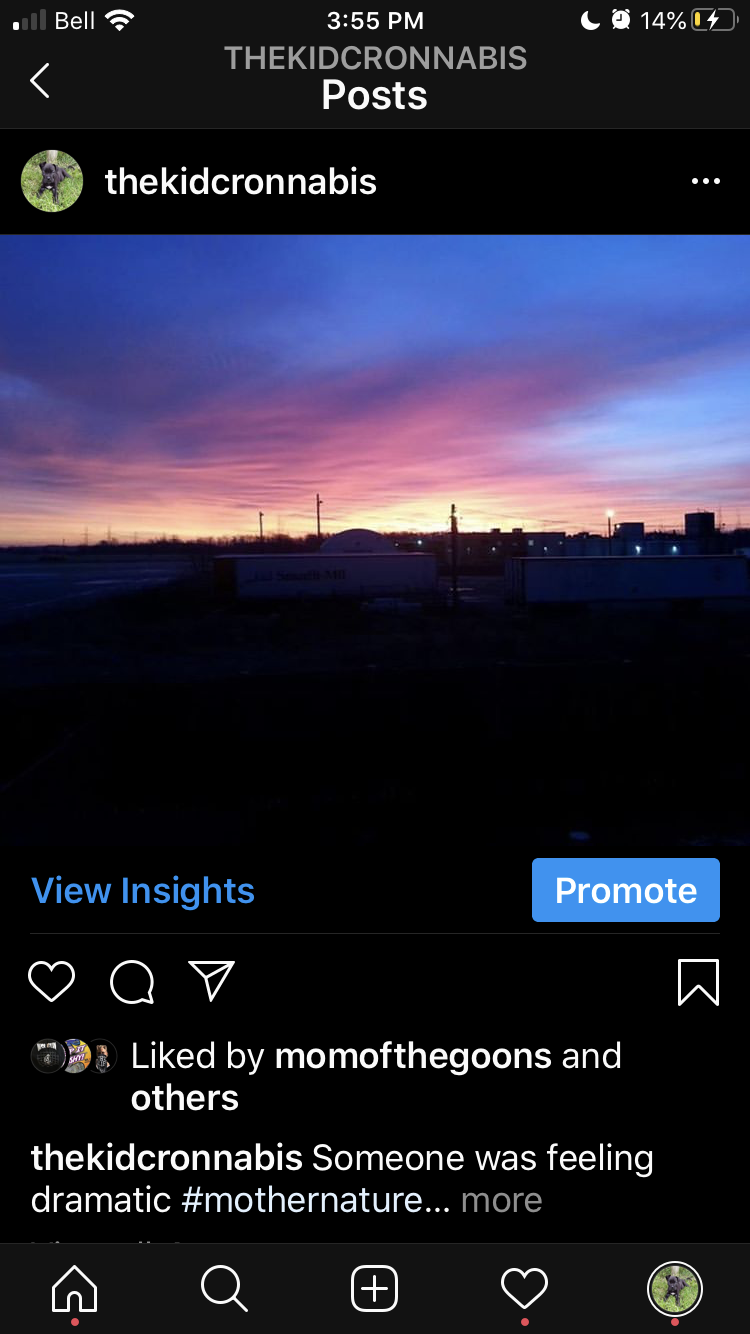Open the post's three-dot options menu

(x=705, y=181)
